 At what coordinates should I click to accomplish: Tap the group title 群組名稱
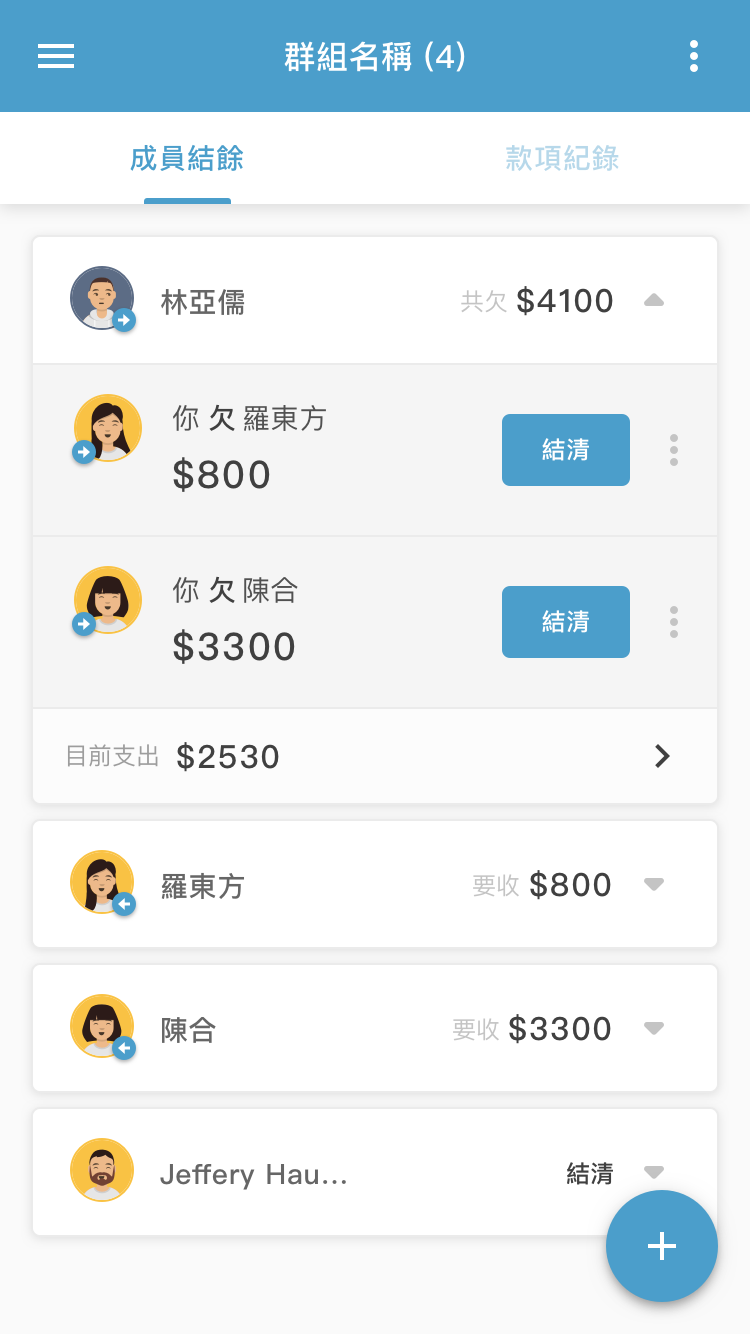pos(374,56)
